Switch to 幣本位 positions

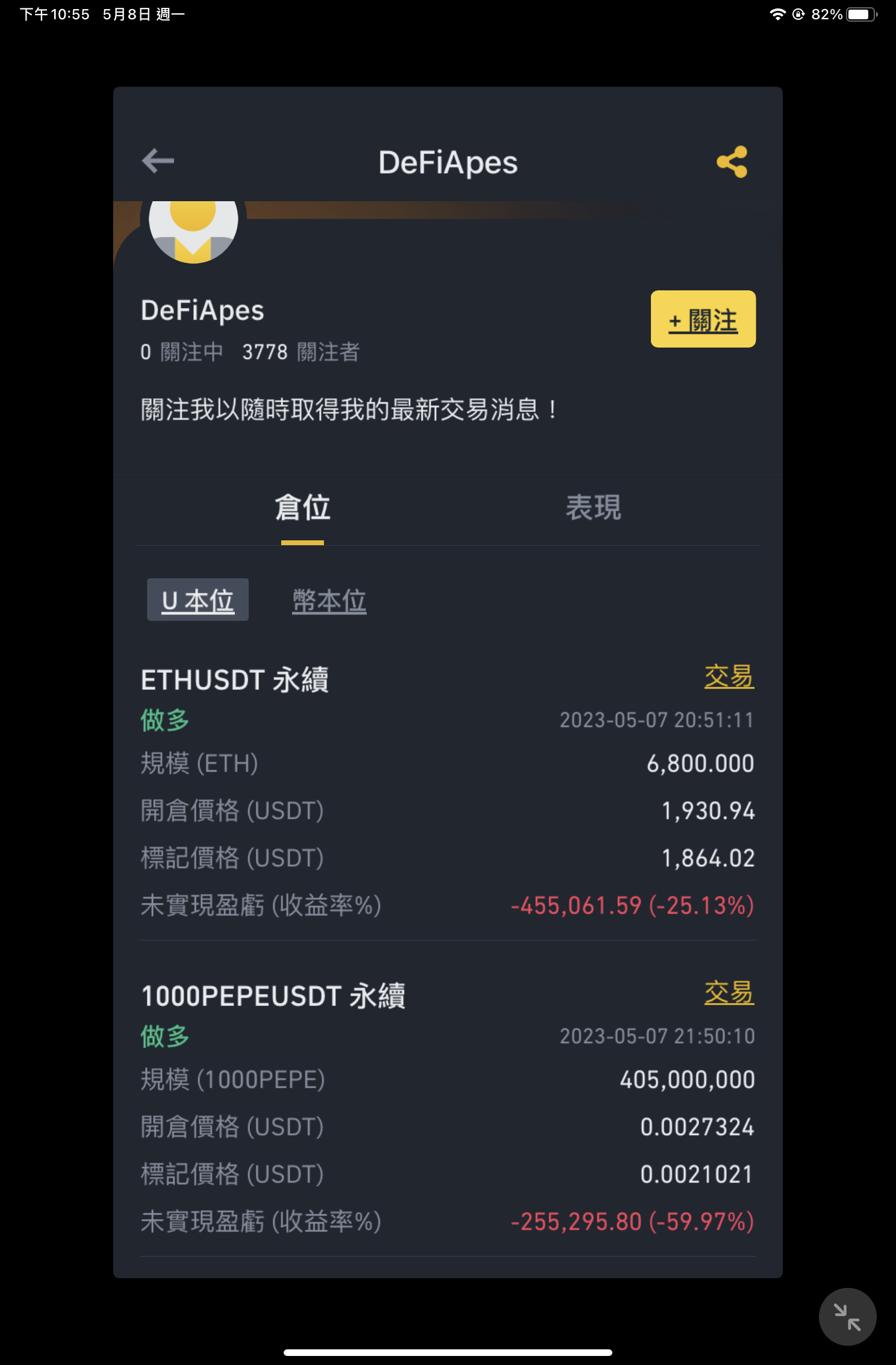point(329,601)
